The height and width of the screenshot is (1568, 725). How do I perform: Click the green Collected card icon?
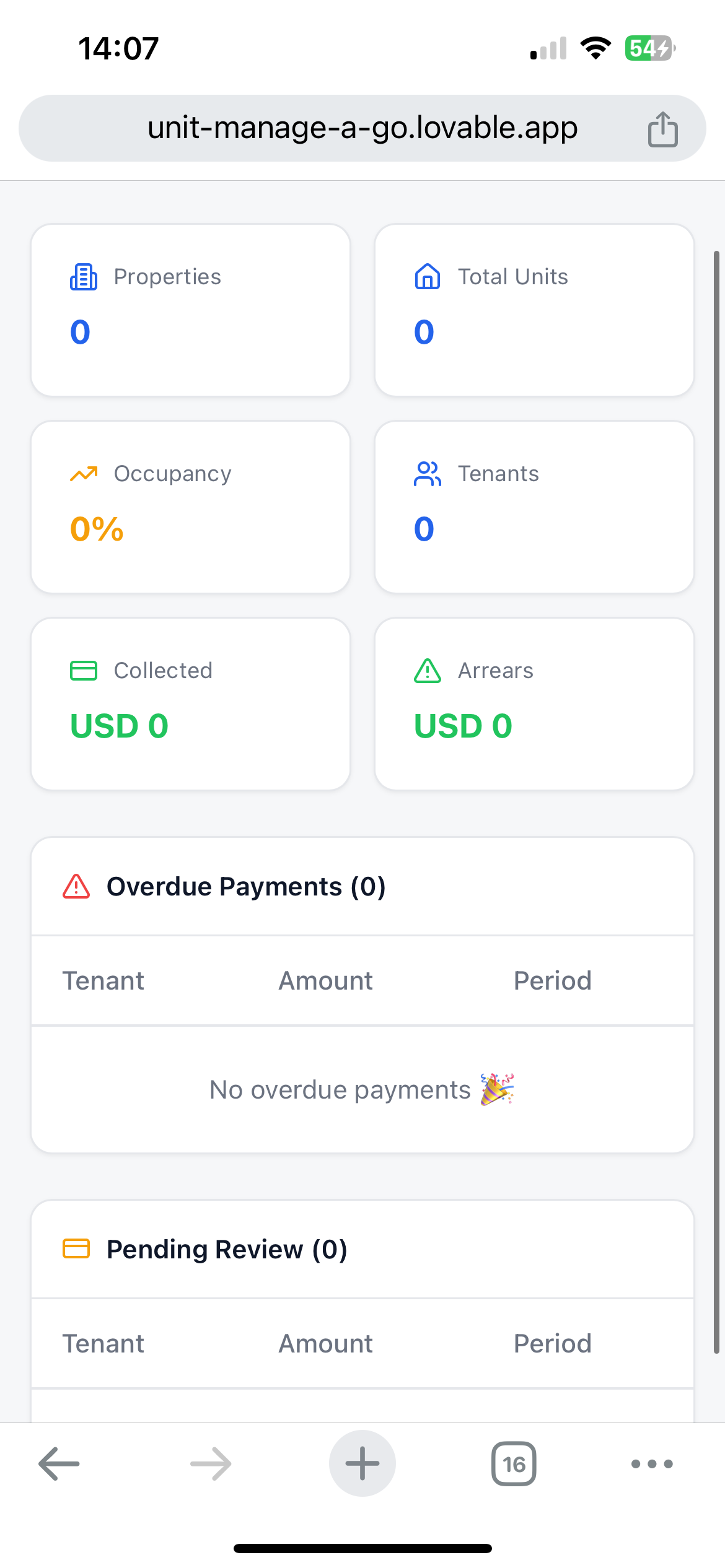click(84, 670)
